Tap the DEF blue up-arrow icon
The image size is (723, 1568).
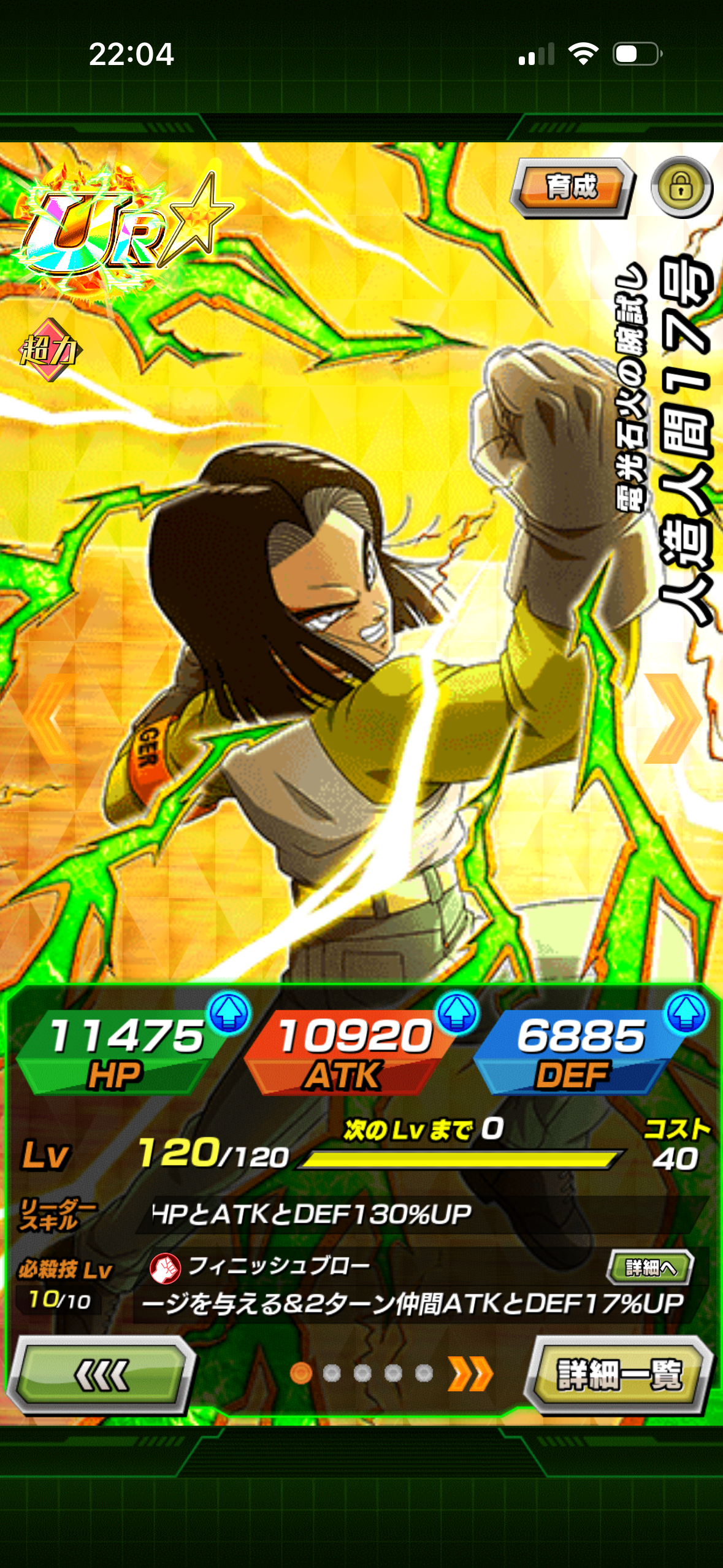coord(686,1013)
